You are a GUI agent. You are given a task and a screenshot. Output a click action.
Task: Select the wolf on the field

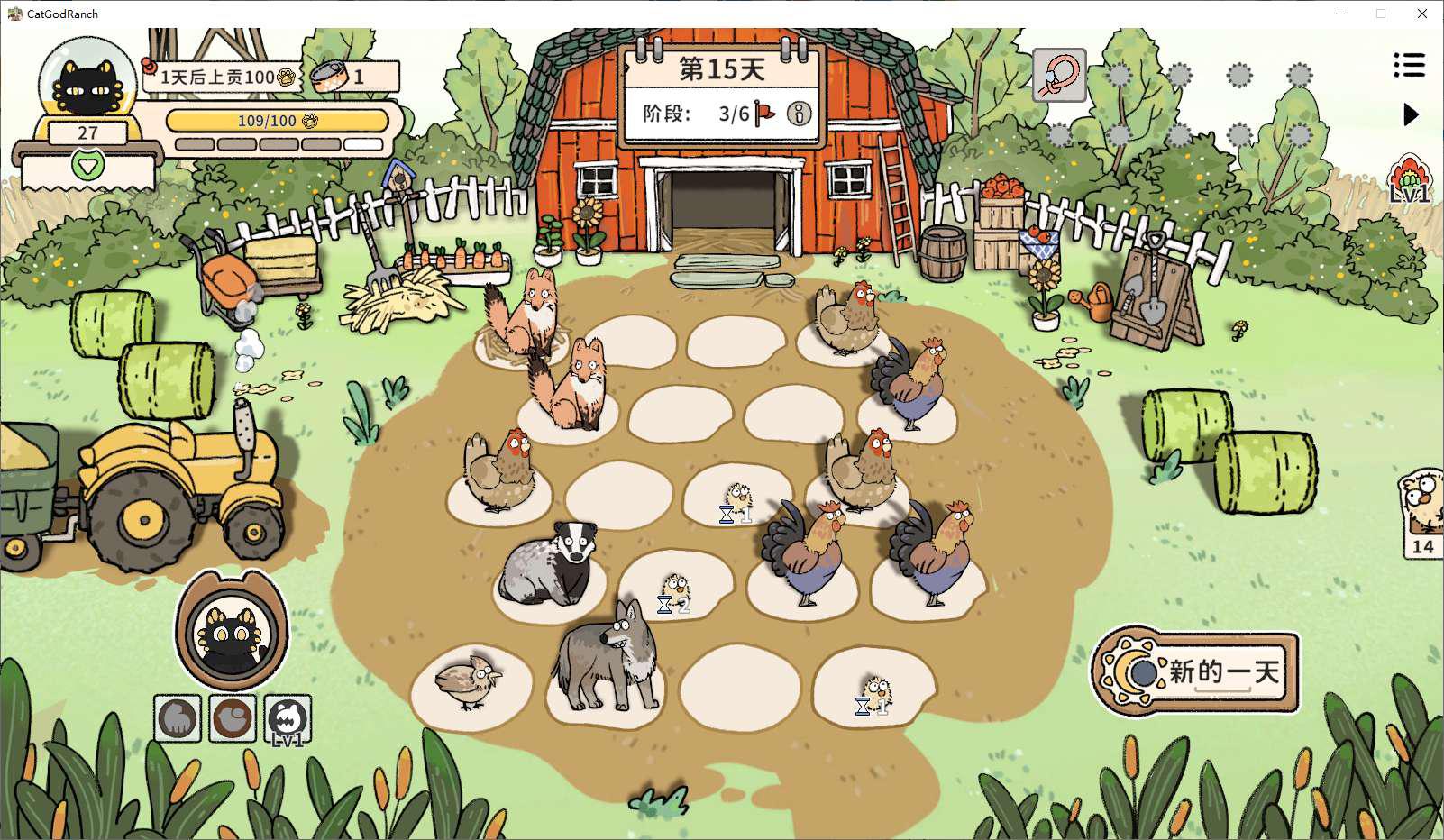pyautogui.click(x=608, y=659)
